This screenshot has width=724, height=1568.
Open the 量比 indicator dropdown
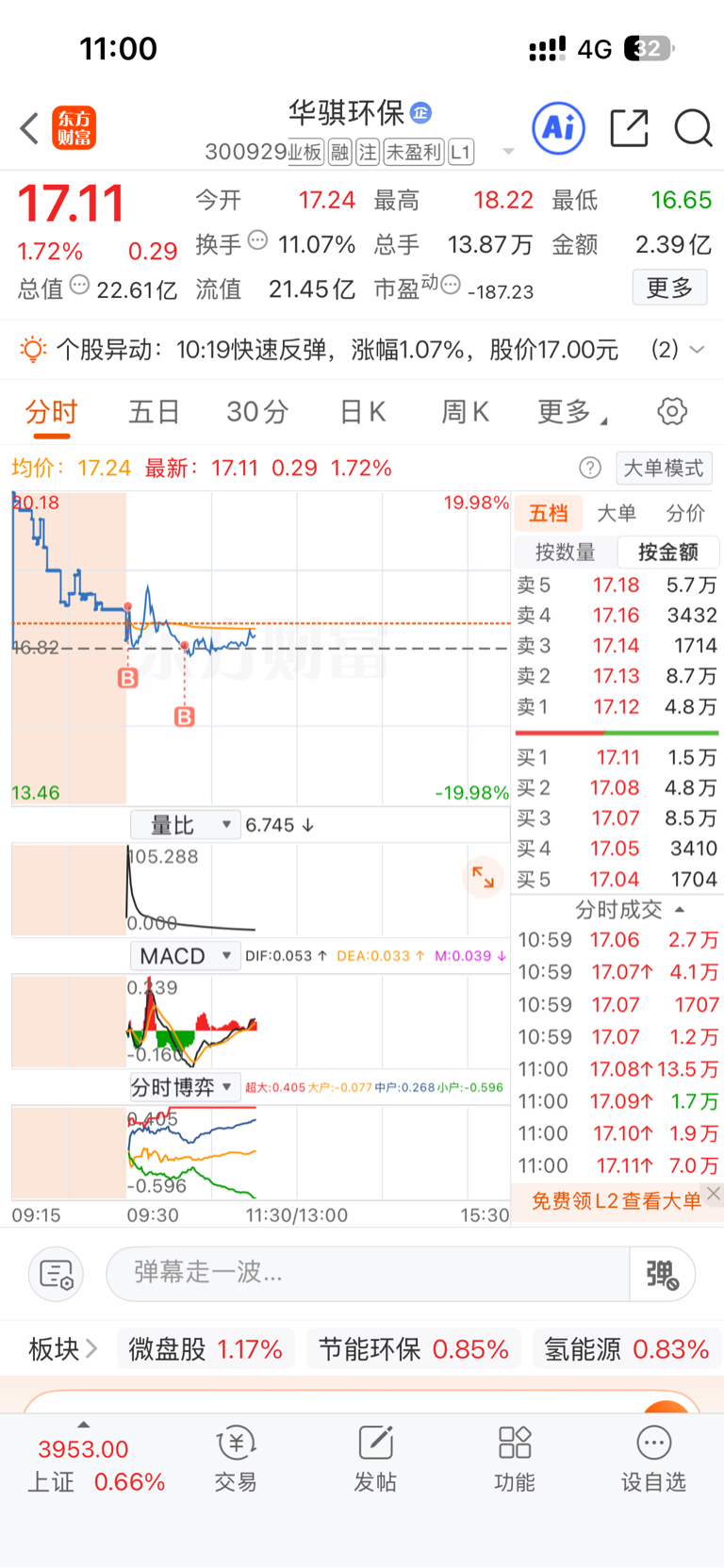(185, 825)
